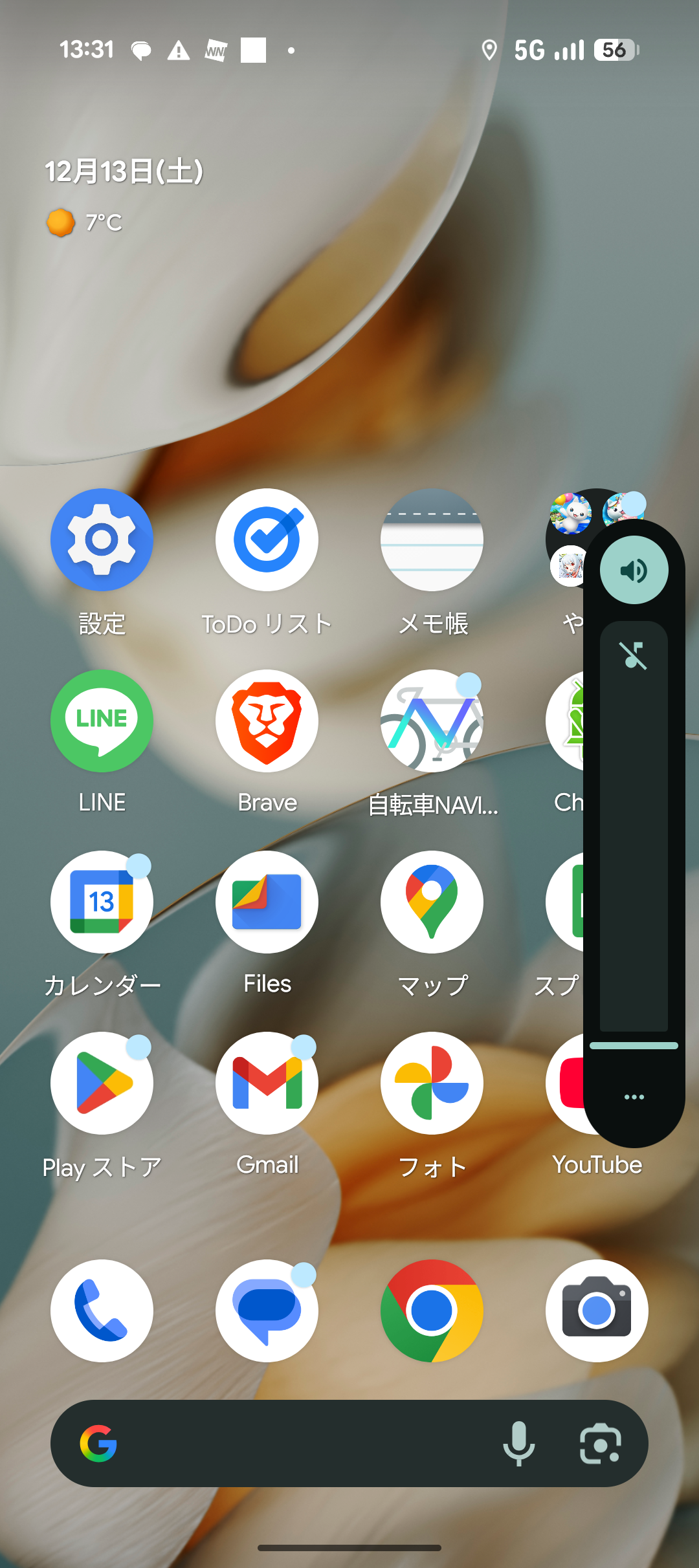Image resolution: width=699 pixels, height=1568 pixels.
Task: Launch the Brave browser
Action: click(x=267, y=721)
